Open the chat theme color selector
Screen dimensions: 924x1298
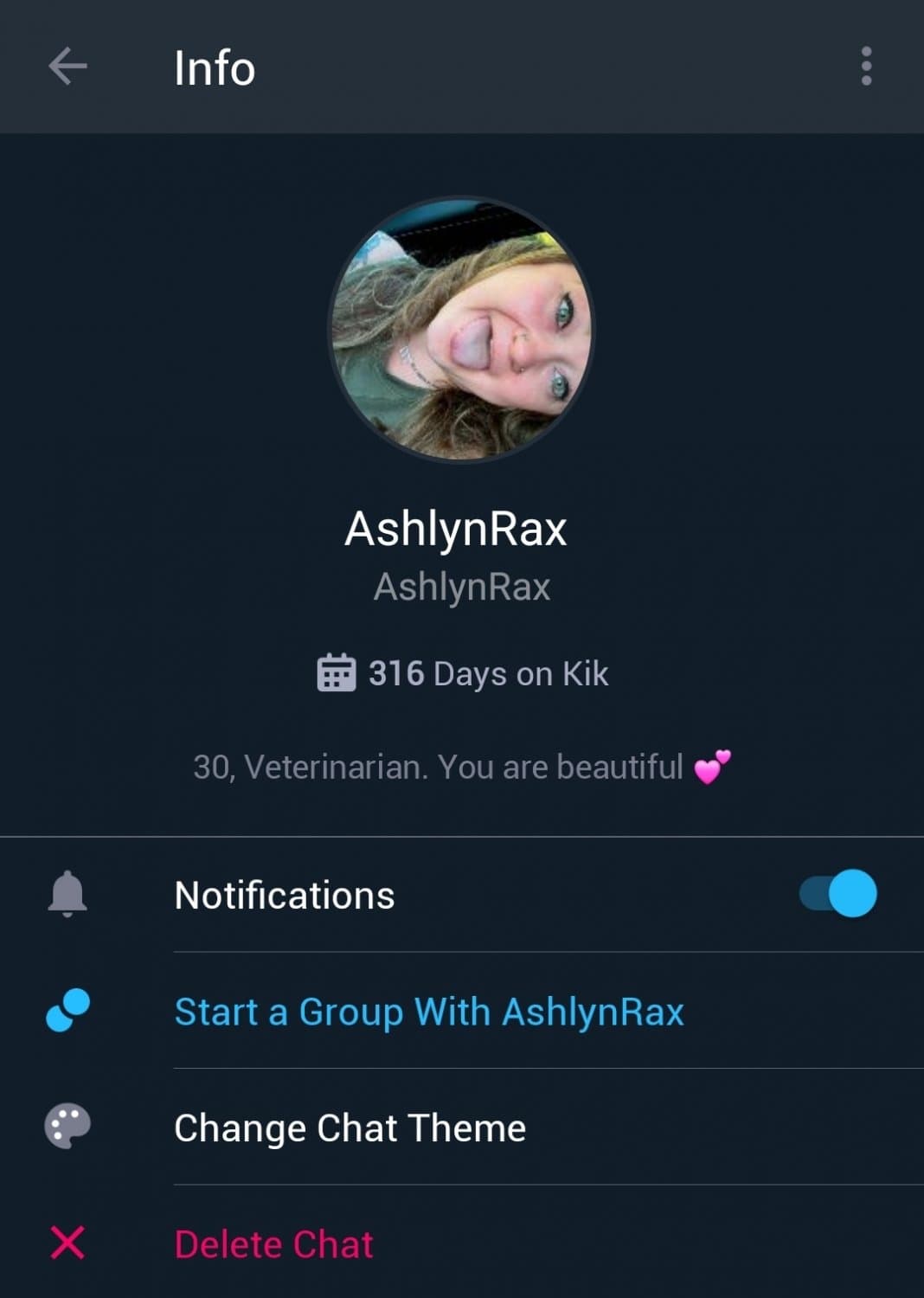coord(350,1128)
